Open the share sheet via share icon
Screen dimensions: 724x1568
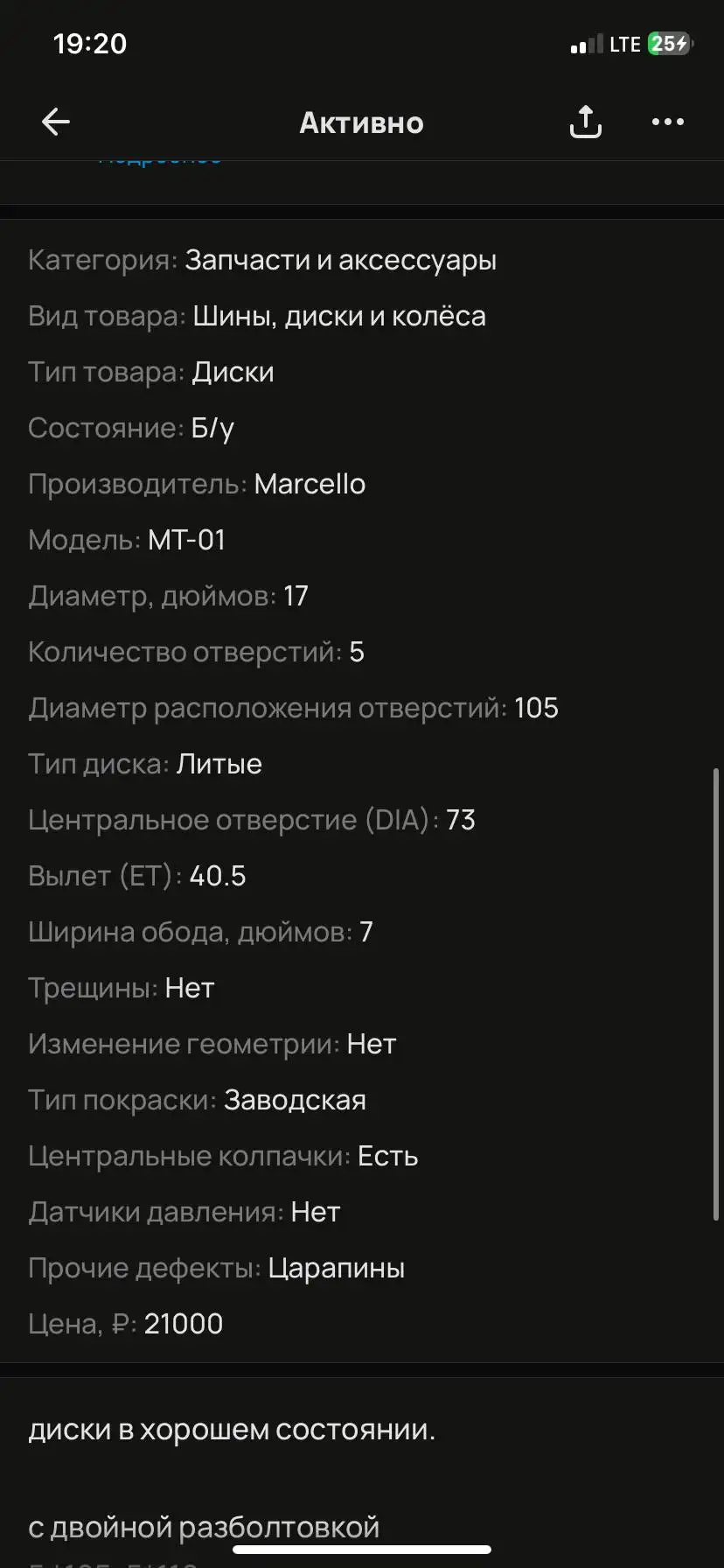585,122
